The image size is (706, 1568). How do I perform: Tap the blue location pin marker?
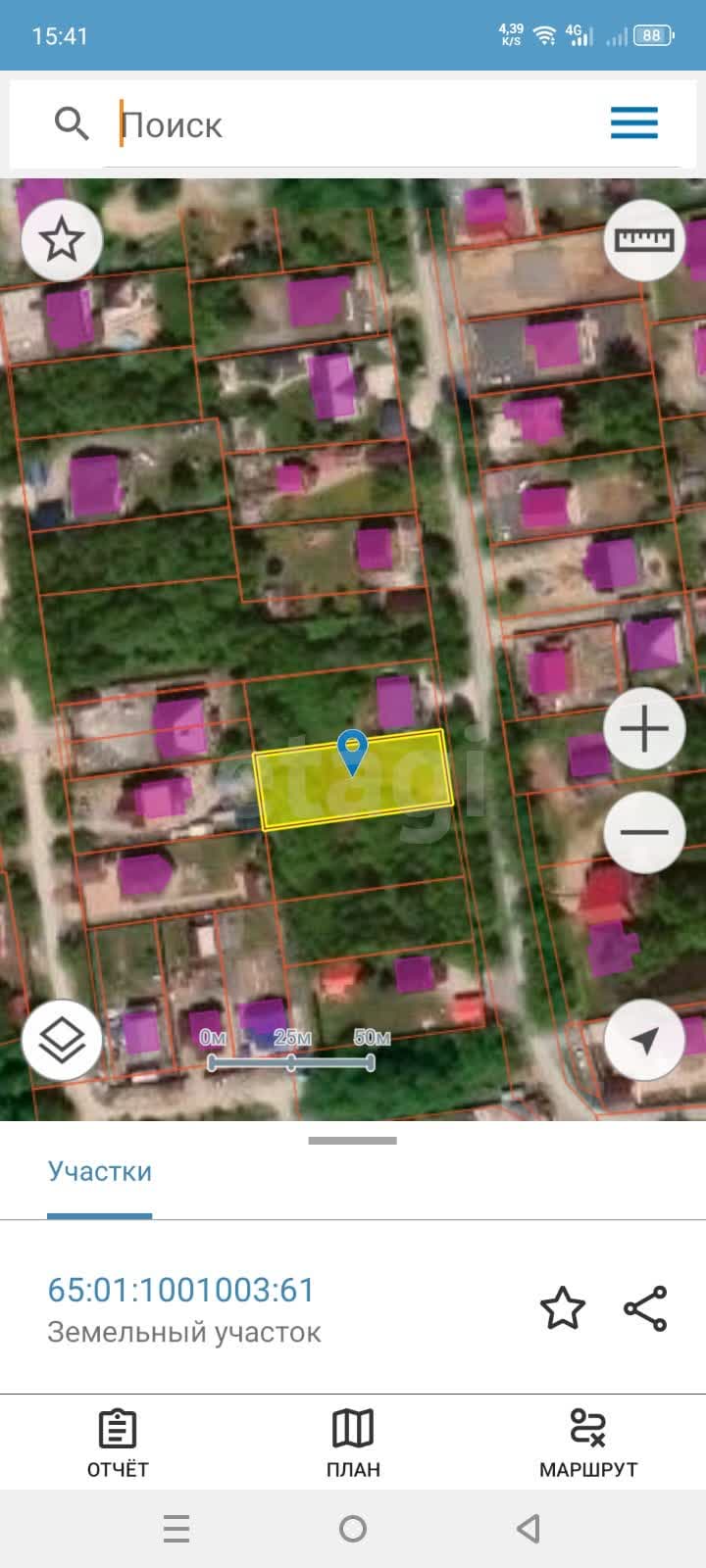pos(352,751)
